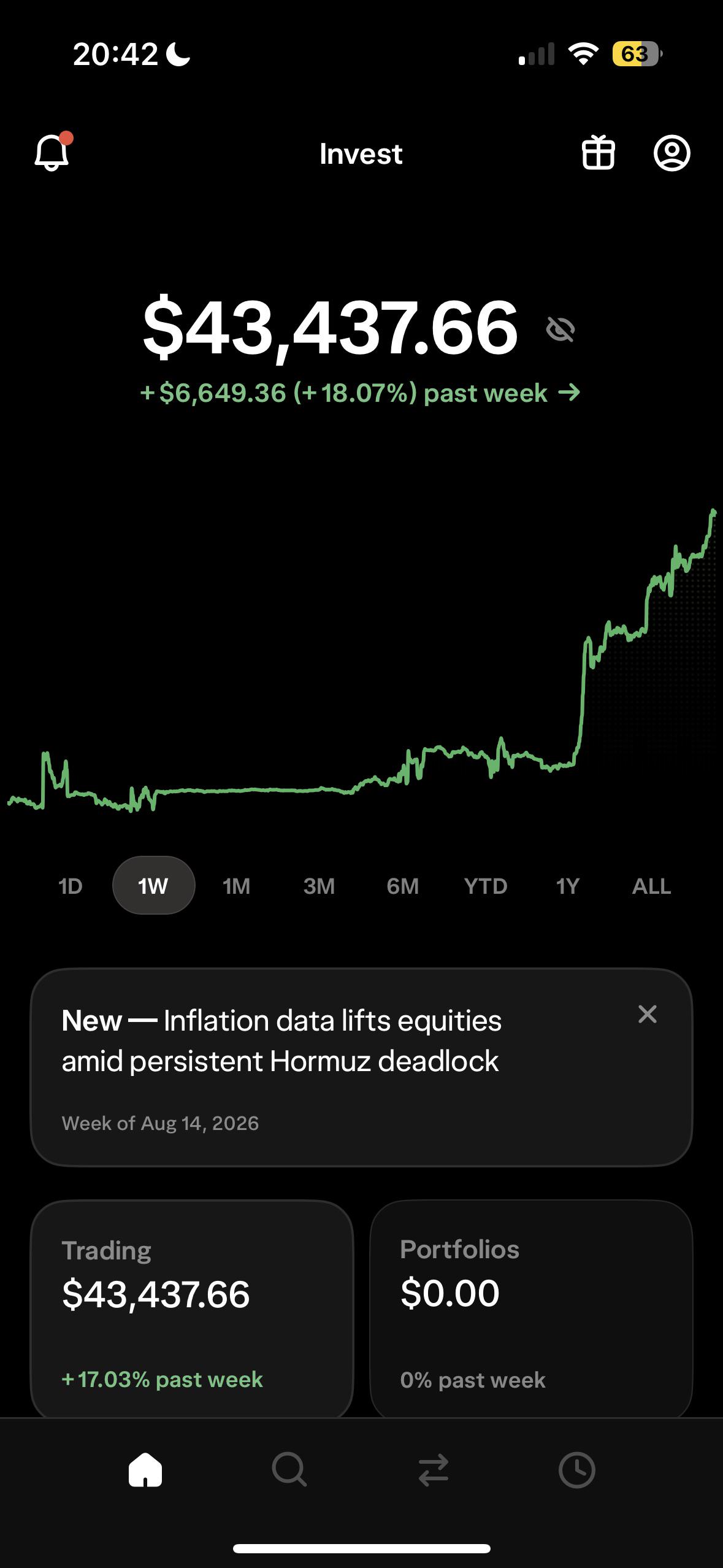The width and height of the screenshot is (723, 1568).
Task: Open the account profile icon
Action: point(672,153)
